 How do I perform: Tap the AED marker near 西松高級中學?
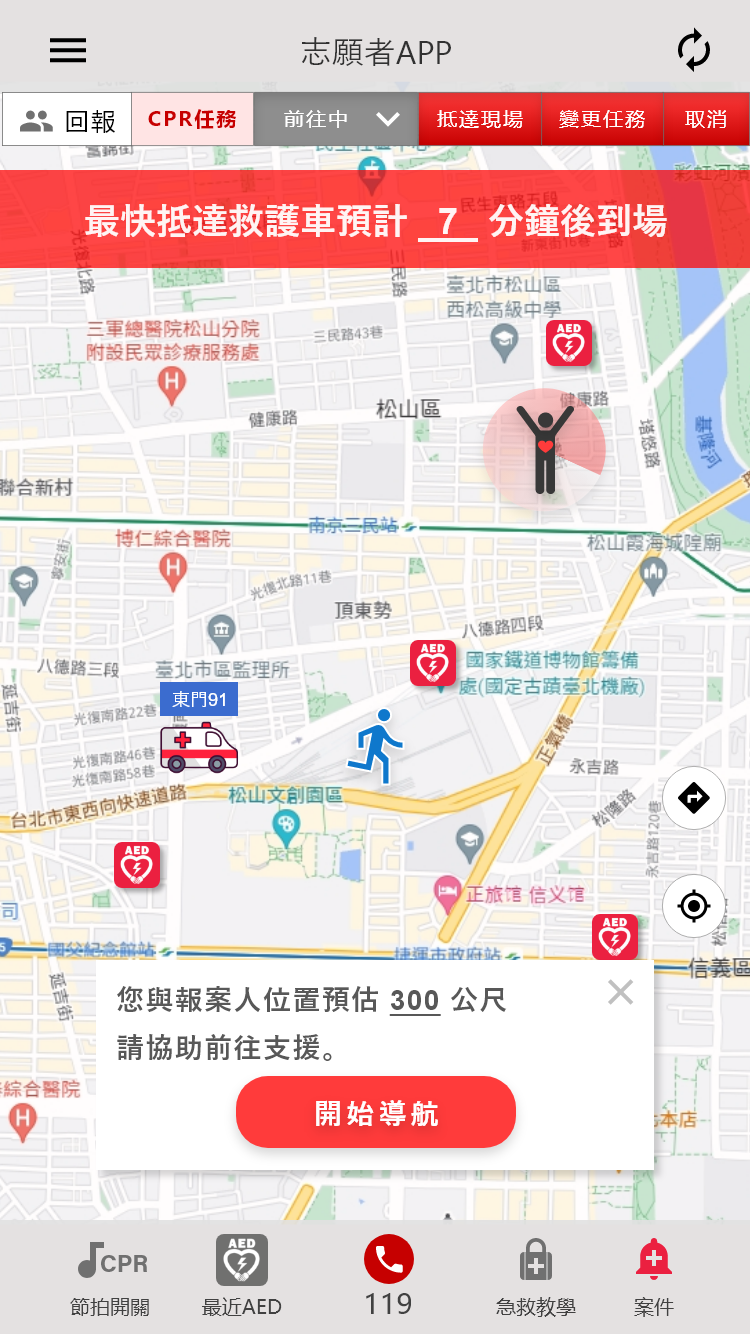(x=569, y=343)
